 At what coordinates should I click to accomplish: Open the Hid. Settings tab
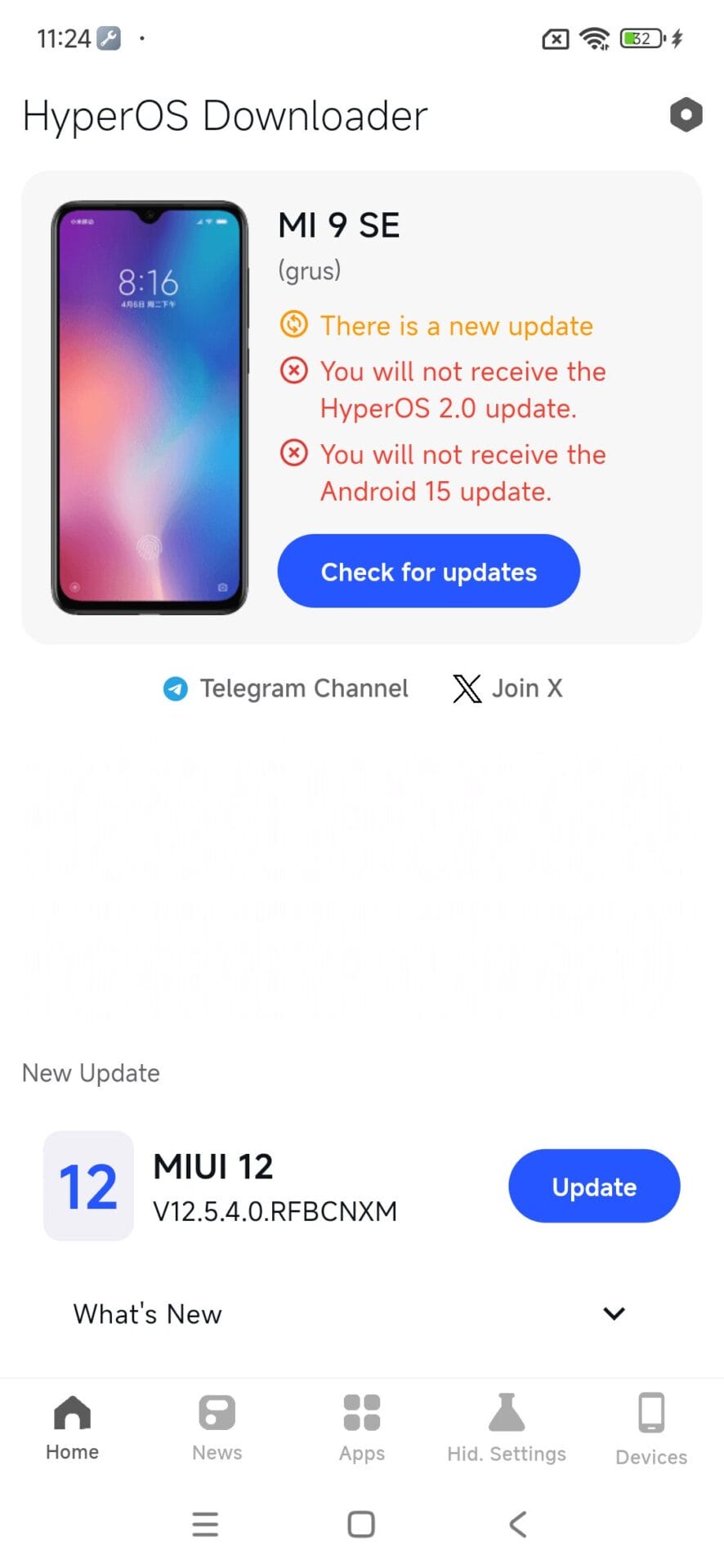[x=507, y=1428]
